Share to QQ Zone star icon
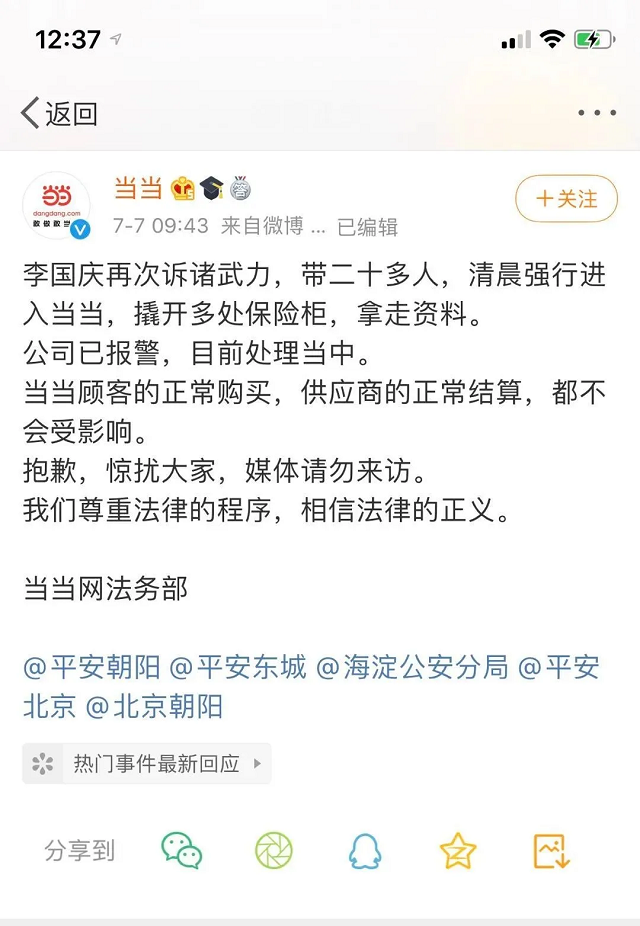640x926 pixels. (x=458, y=851)
